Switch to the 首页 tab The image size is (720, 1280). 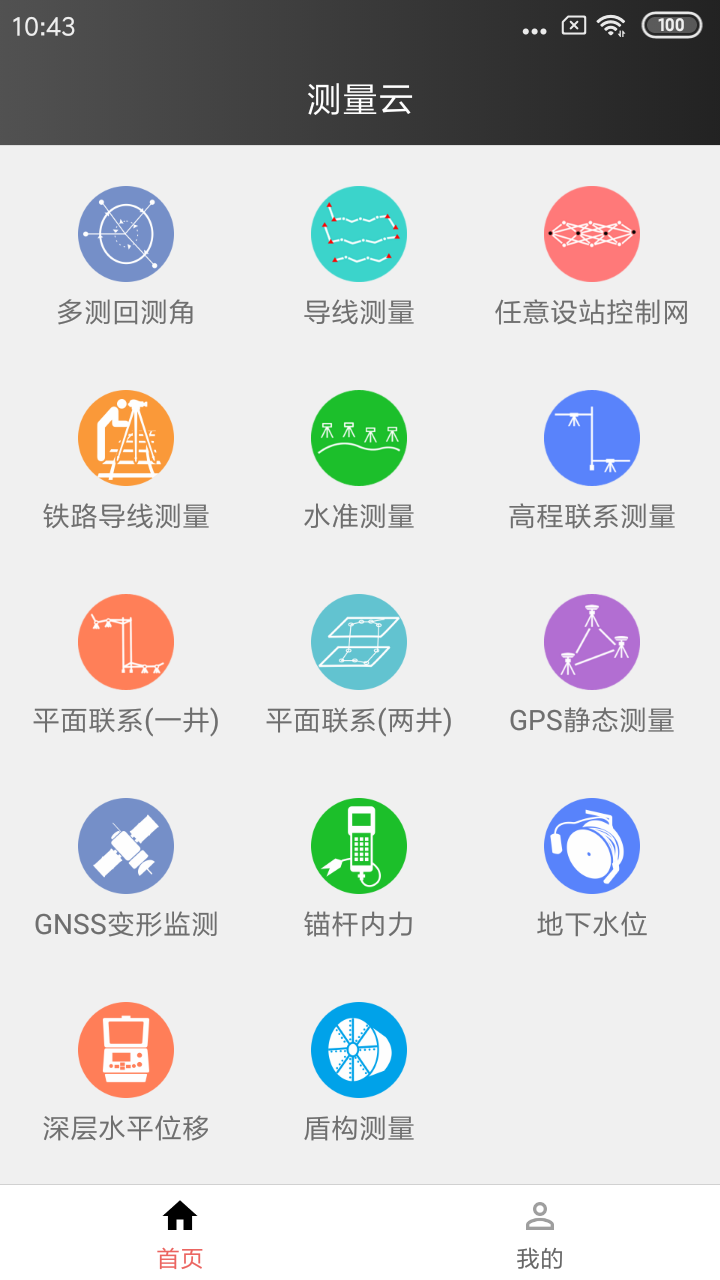point(180,1233)
